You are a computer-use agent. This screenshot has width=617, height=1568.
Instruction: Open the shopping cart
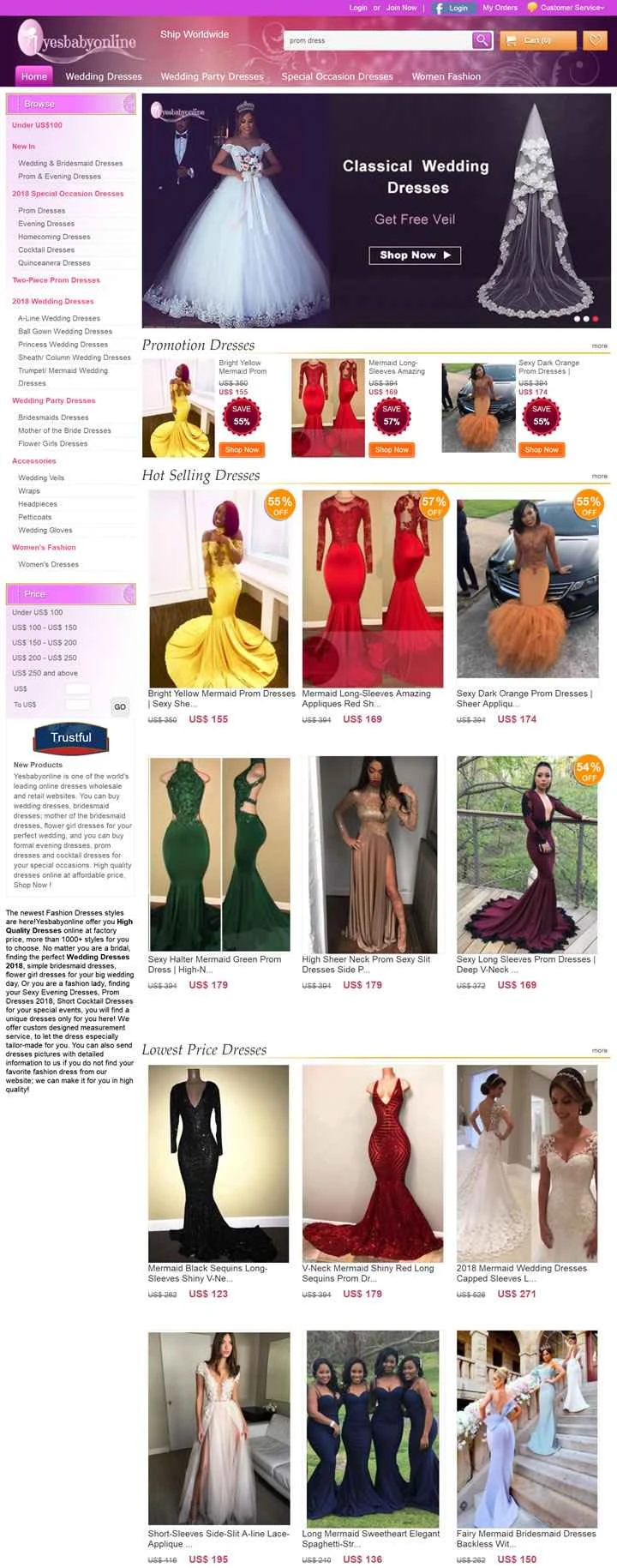(537, 40)
